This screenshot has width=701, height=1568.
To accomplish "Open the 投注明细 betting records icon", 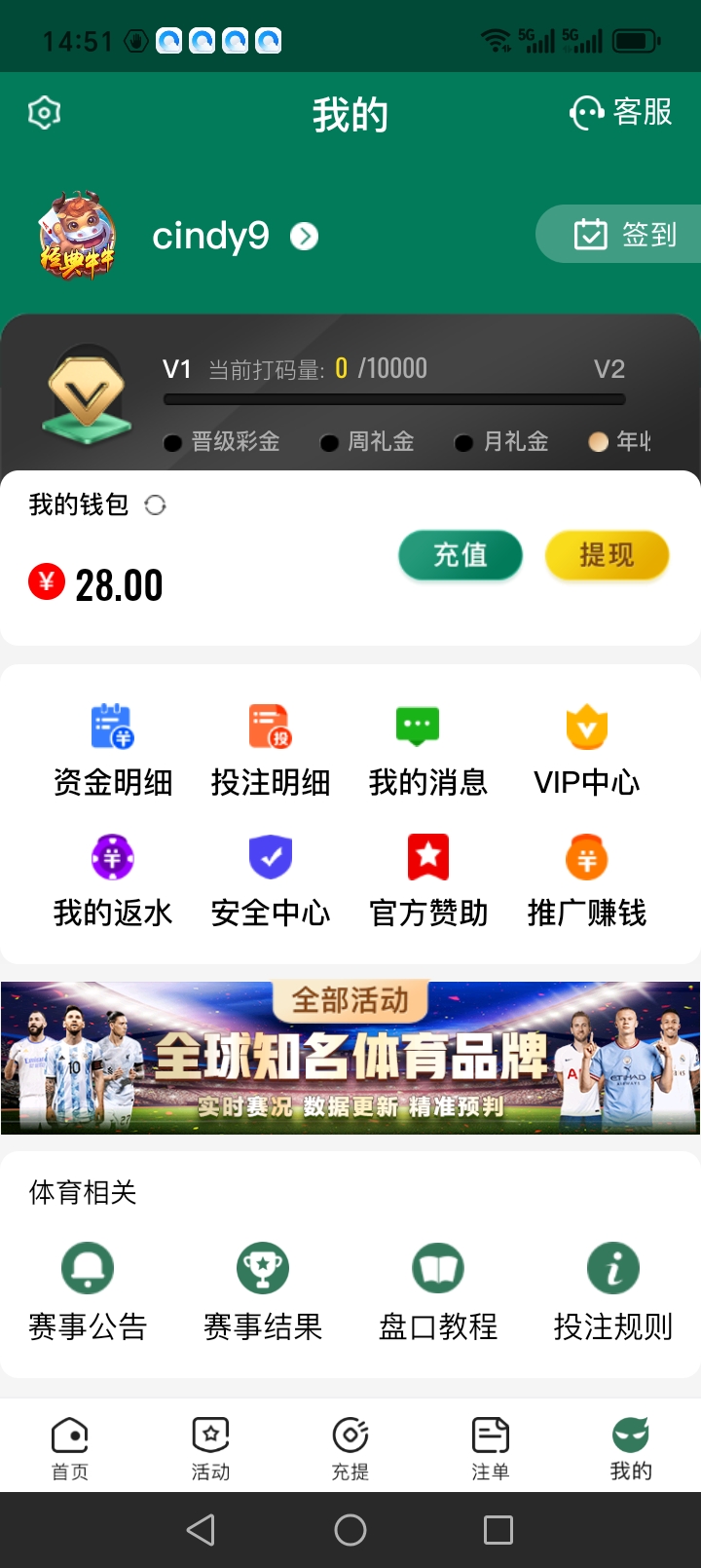I will pos(271,745).
